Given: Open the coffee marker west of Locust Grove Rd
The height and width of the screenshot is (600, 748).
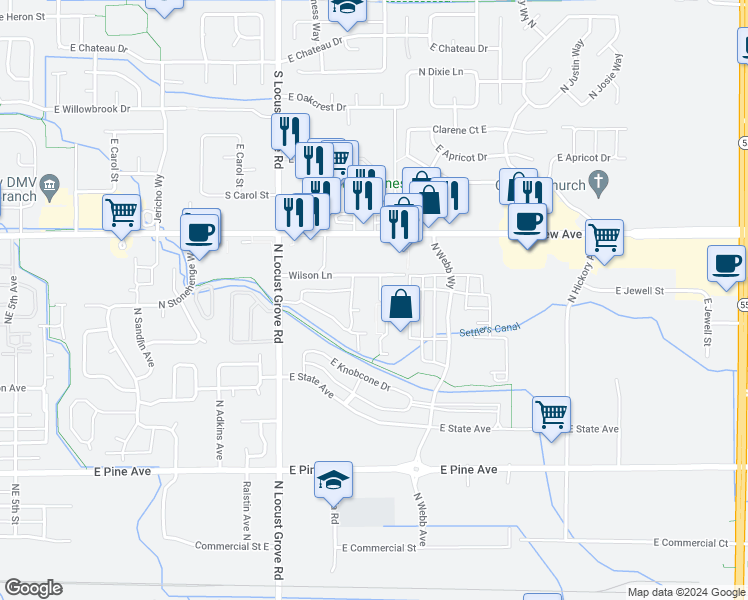Looking at the screenshot, I should [x=201, y=232].
